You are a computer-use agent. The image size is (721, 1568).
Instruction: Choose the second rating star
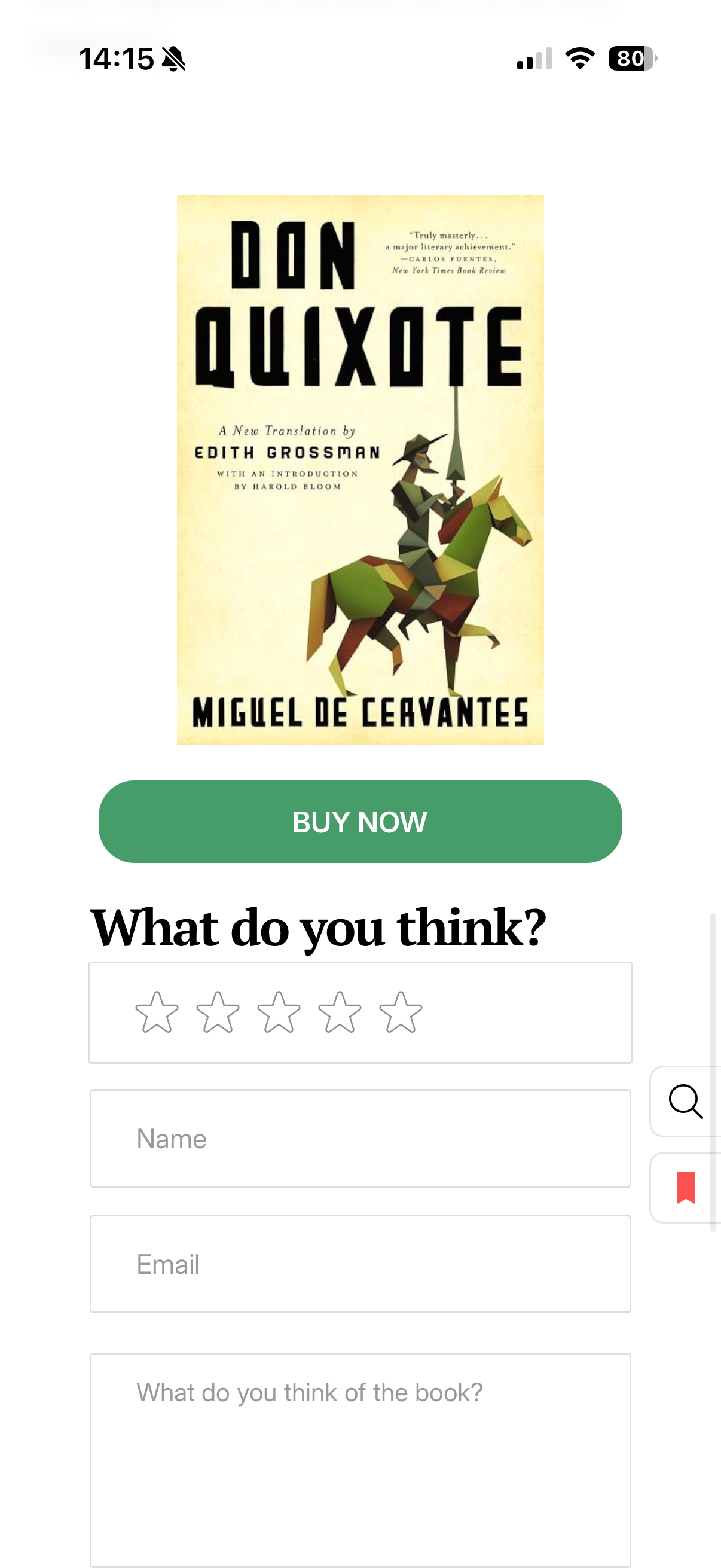[218, 1013]
